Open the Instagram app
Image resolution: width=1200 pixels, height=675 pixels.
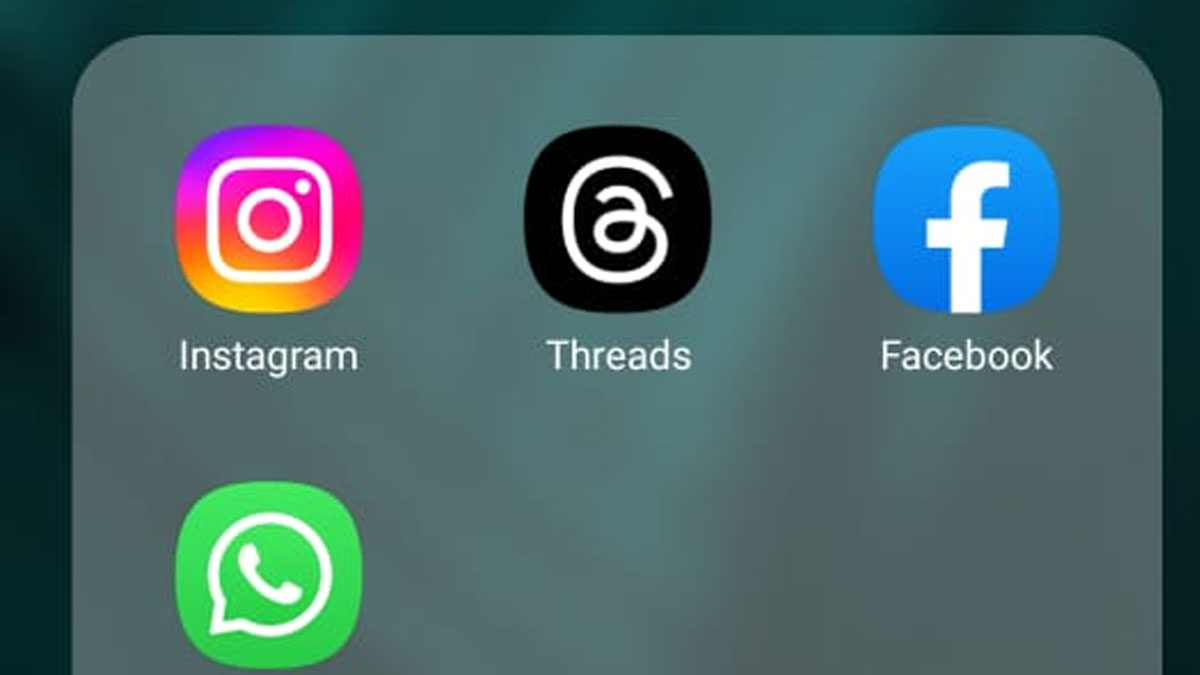click(268, 220)
